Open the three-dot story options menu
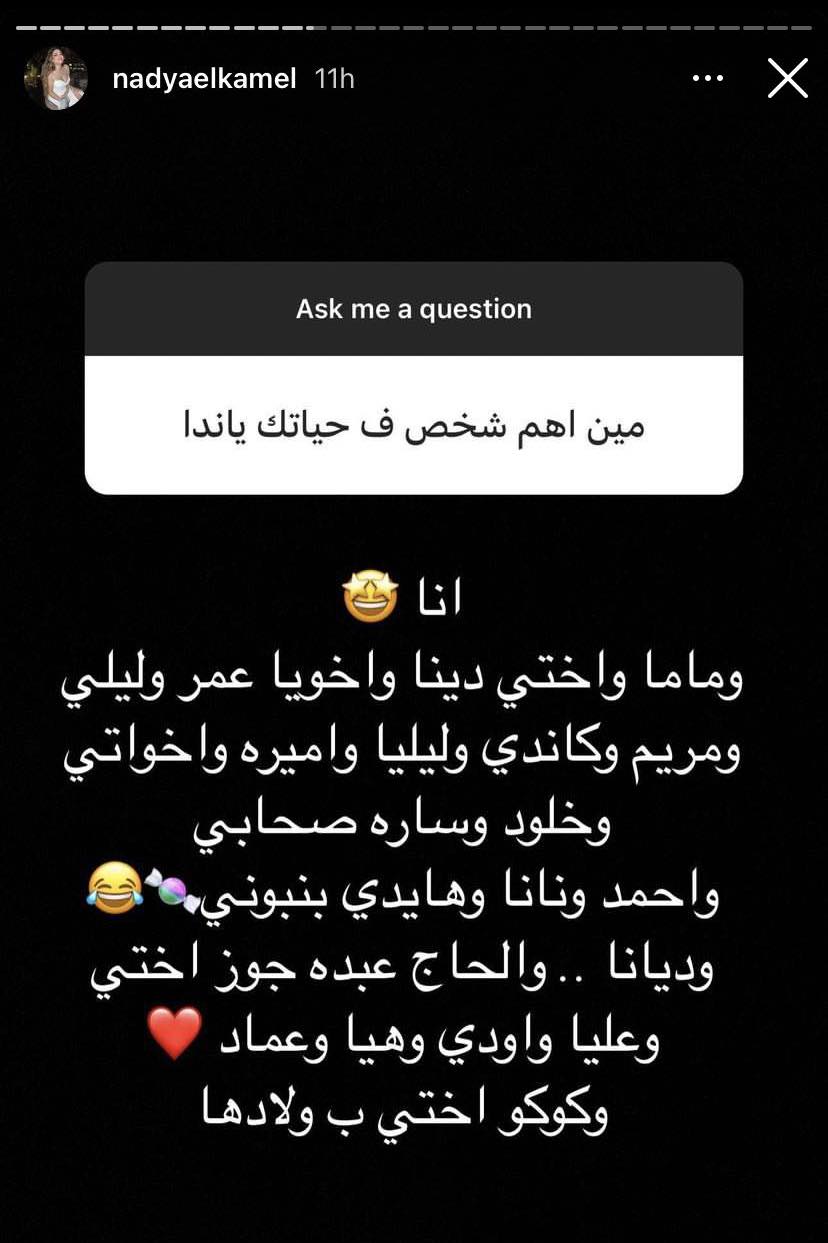The width and height of the screenshot is (828, 1243). tap(708, 78)
